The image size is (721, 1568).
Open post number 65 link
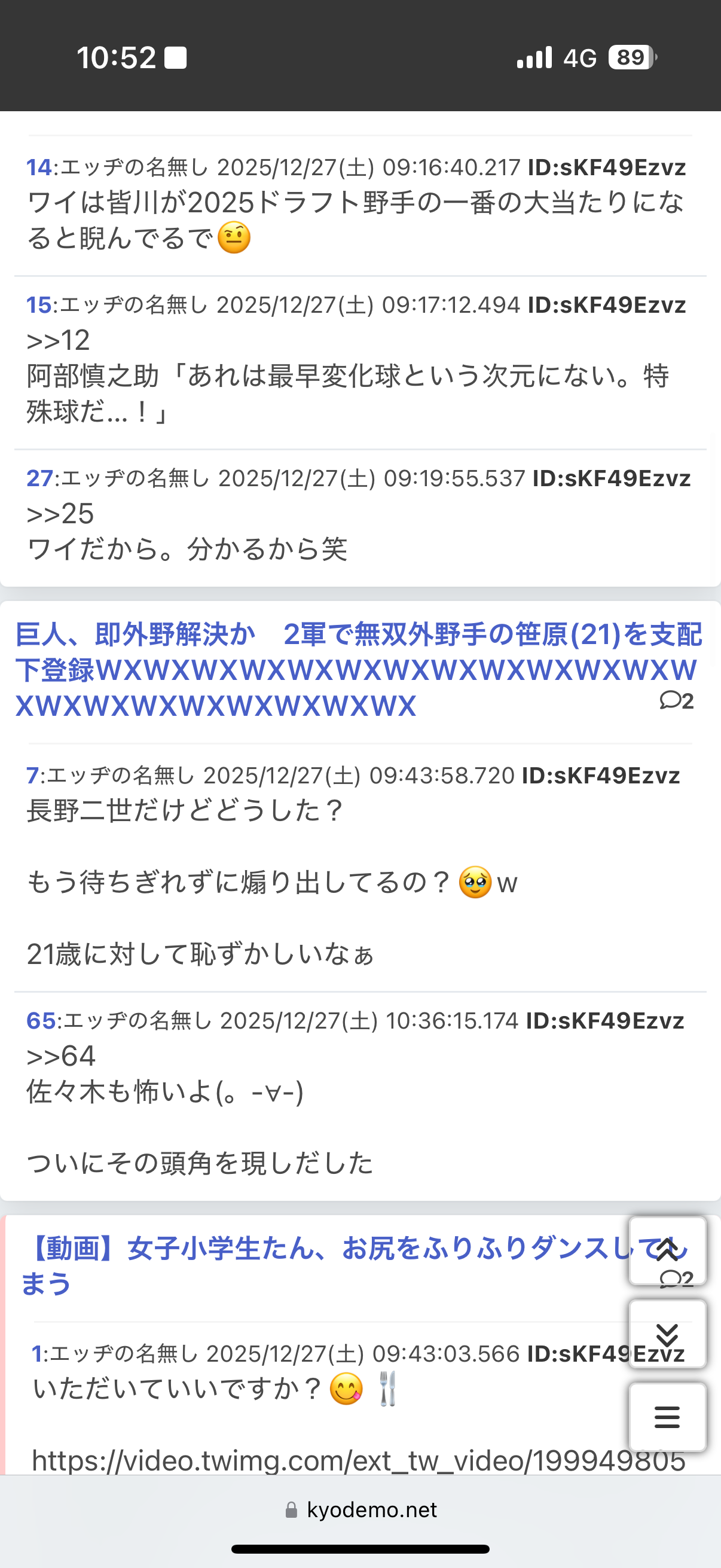pos(41,1021)
